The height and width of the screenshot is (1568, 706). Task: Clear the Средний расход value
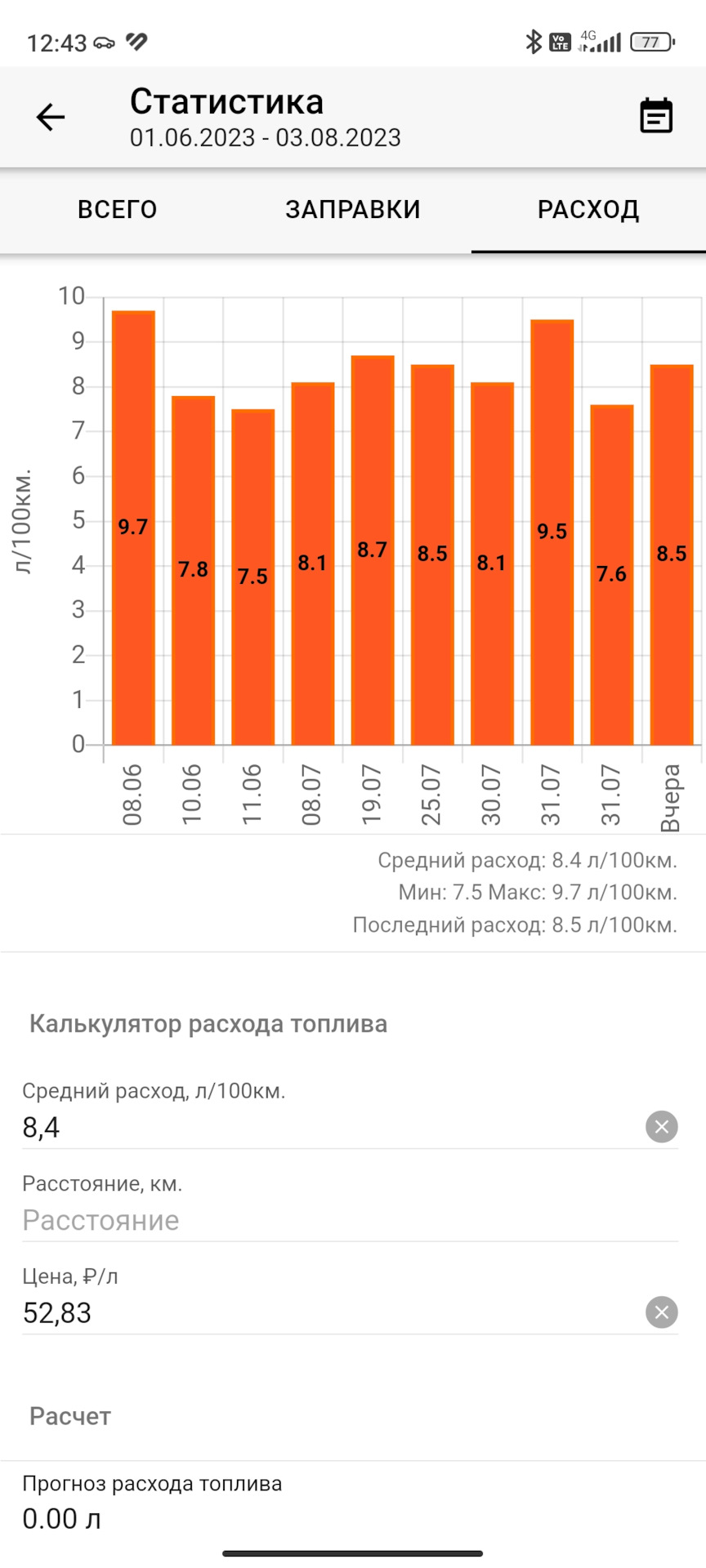pyautogui.click(x=661, y=1127)
